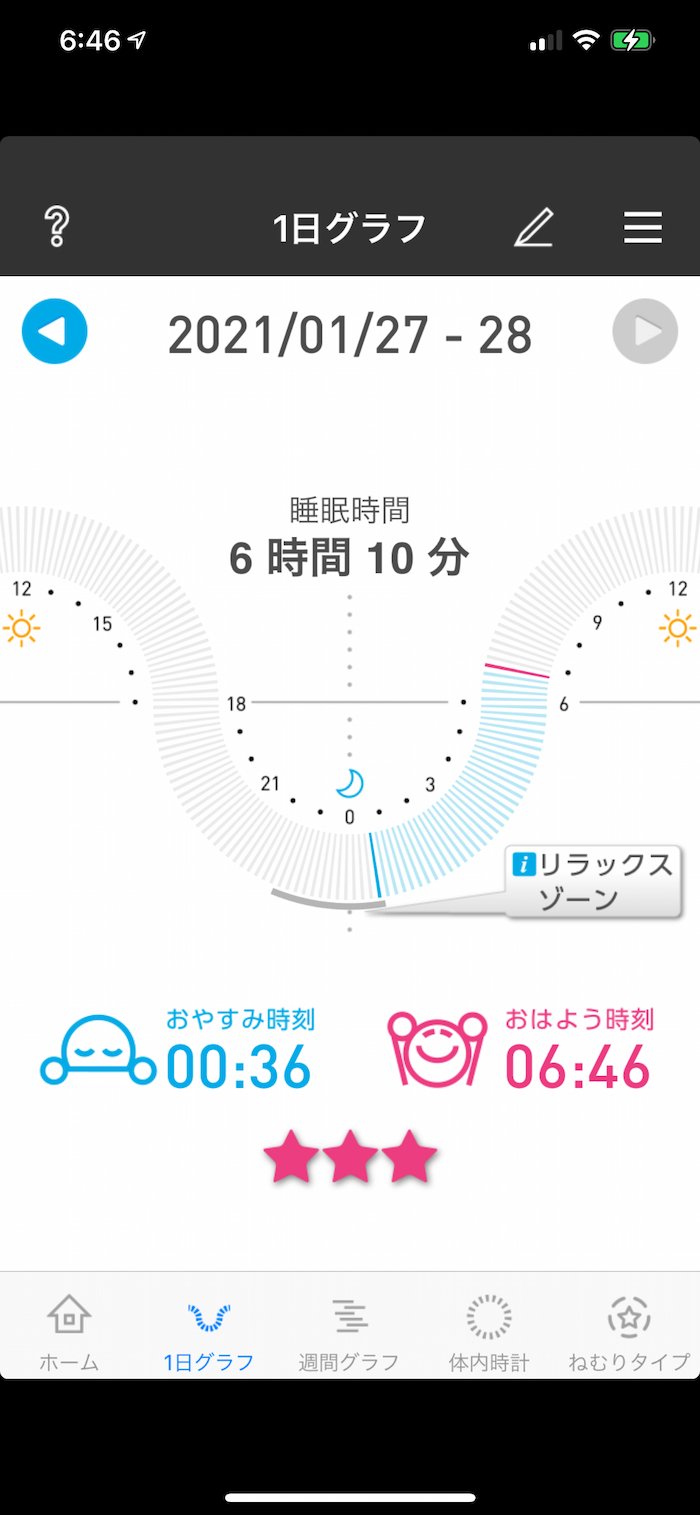
Task: Open the help question mark icon
Action: point(57,227)
